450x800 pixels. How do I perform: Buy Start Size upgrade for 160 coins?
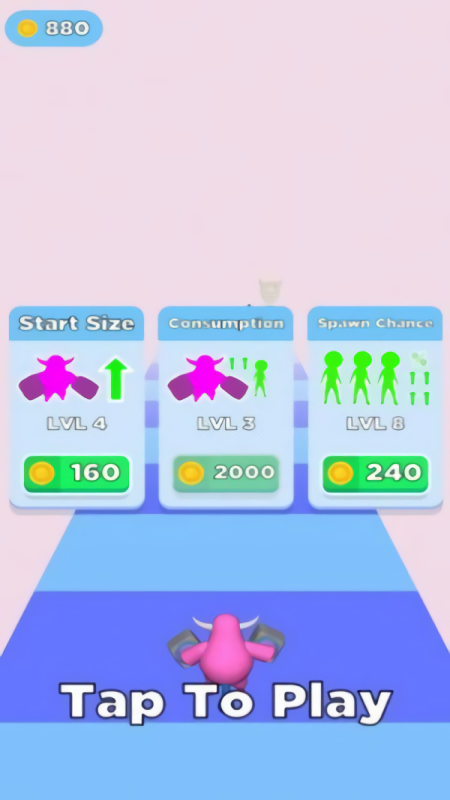tap(77, 474)
